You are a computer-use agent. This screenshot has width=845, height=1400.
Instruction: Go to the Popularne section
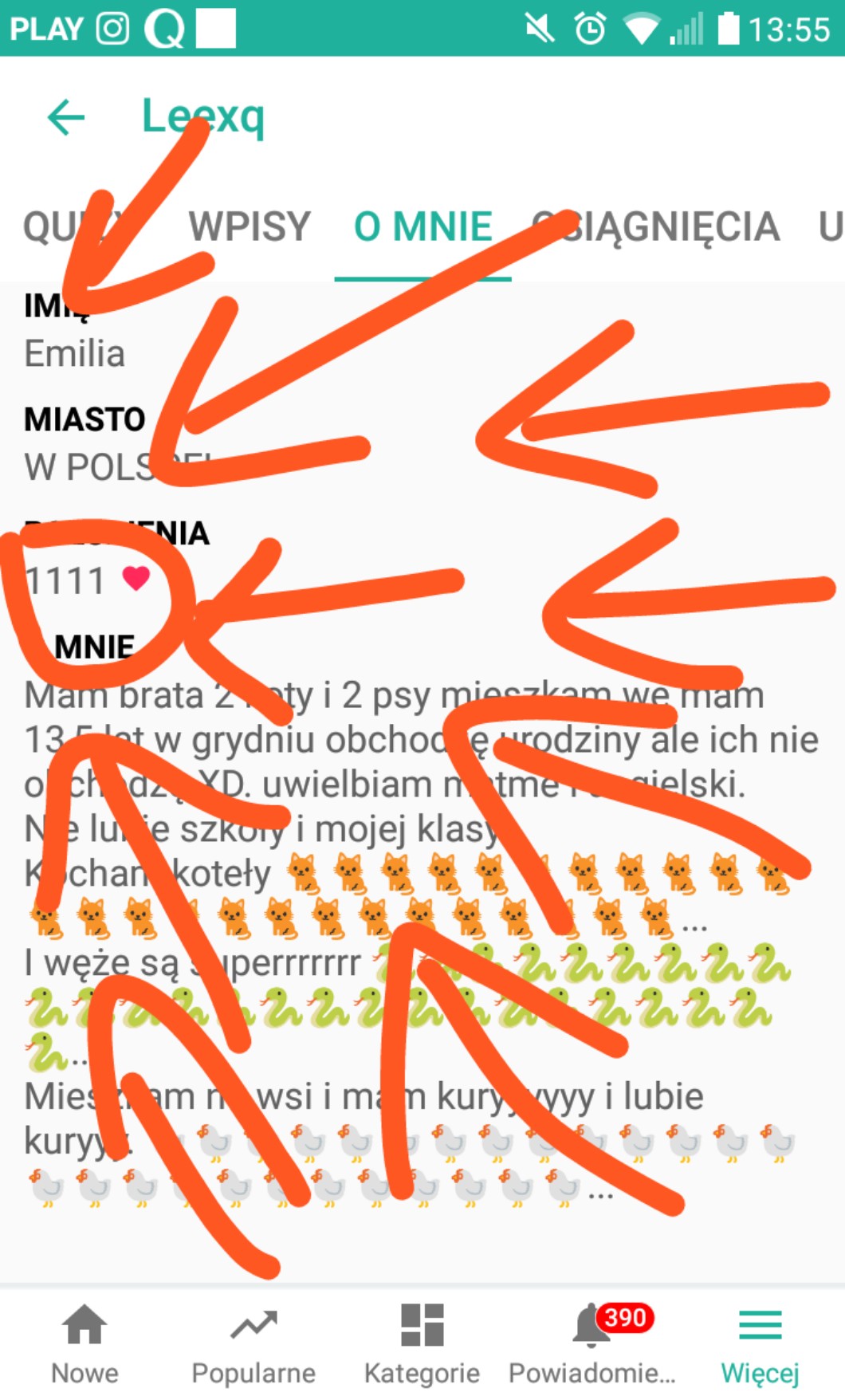tap(253, 1344)
